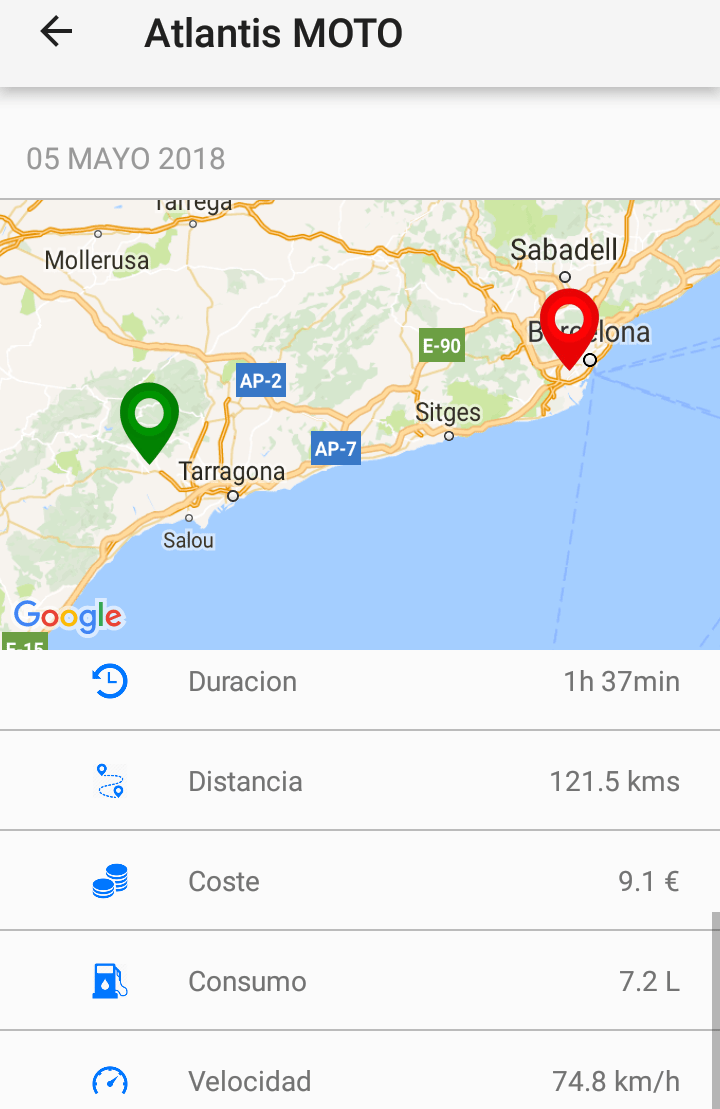
Task: Go back using the arrow icon
Action: [x=56, y=33]
